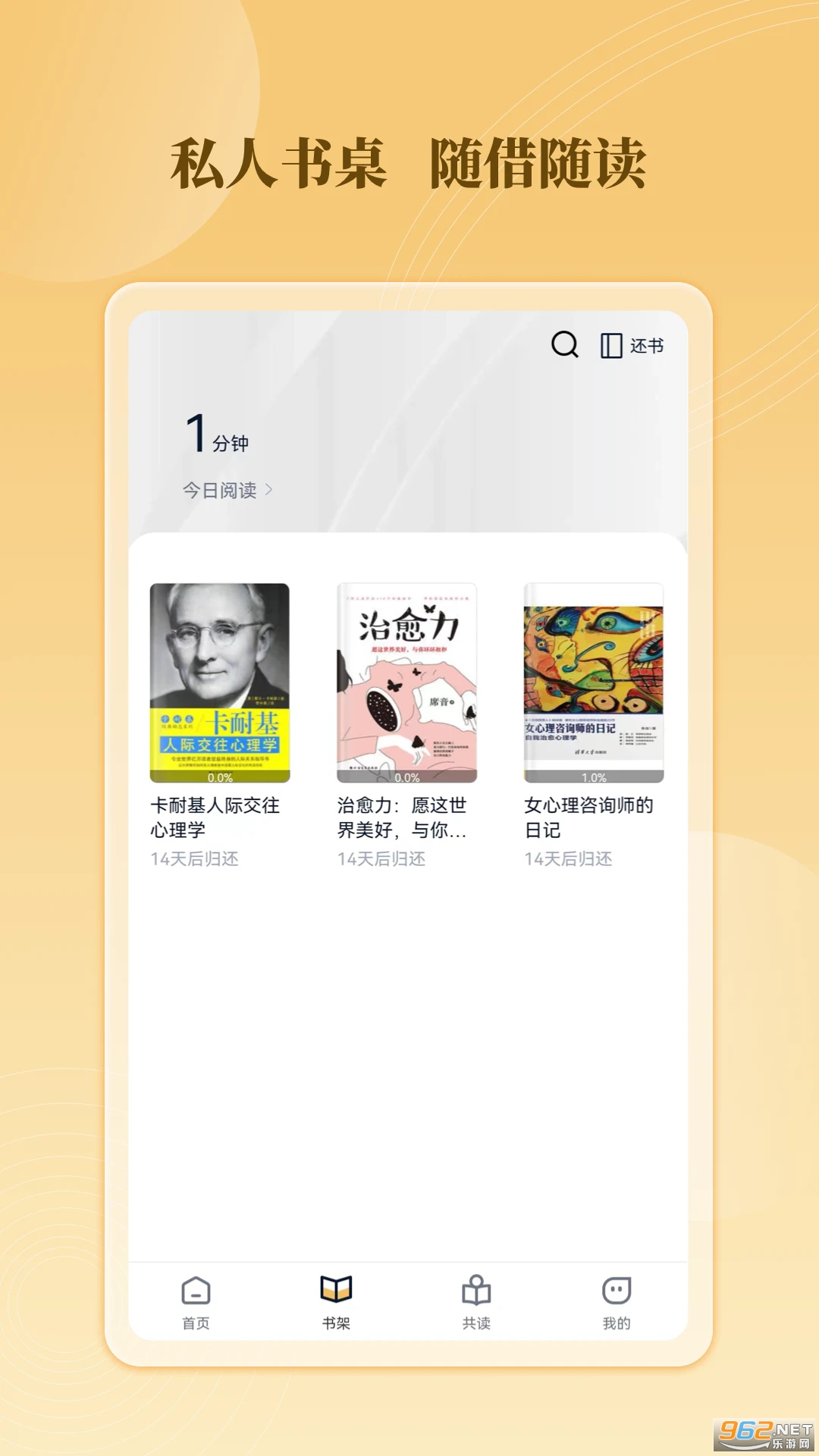This screenshot has width=819, height=1456.
Task: Tap the open-book icon beside 还书
Action: point(610,345)
